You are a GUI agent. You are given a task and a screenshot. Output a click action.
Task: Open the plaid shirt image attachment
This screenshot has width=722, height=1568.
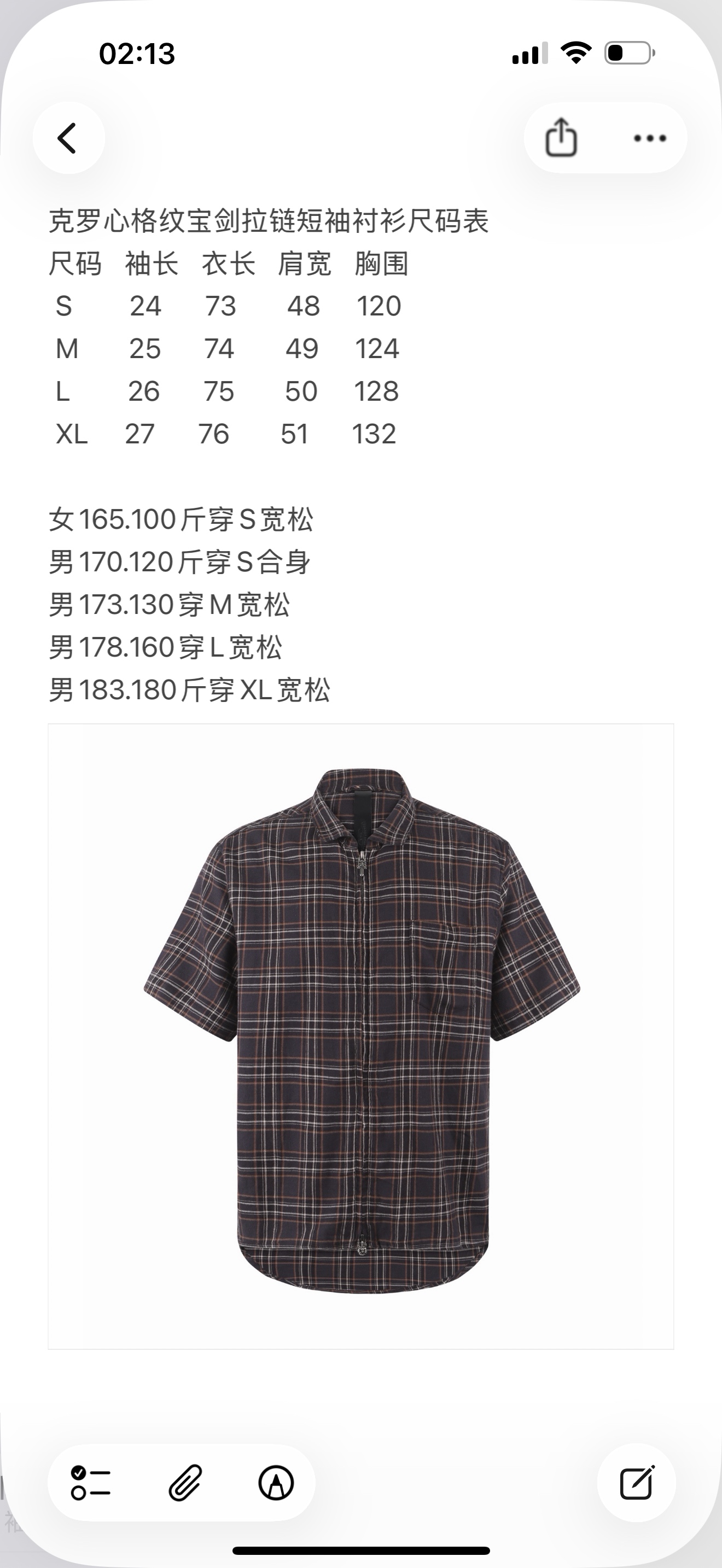[361, 1036]
